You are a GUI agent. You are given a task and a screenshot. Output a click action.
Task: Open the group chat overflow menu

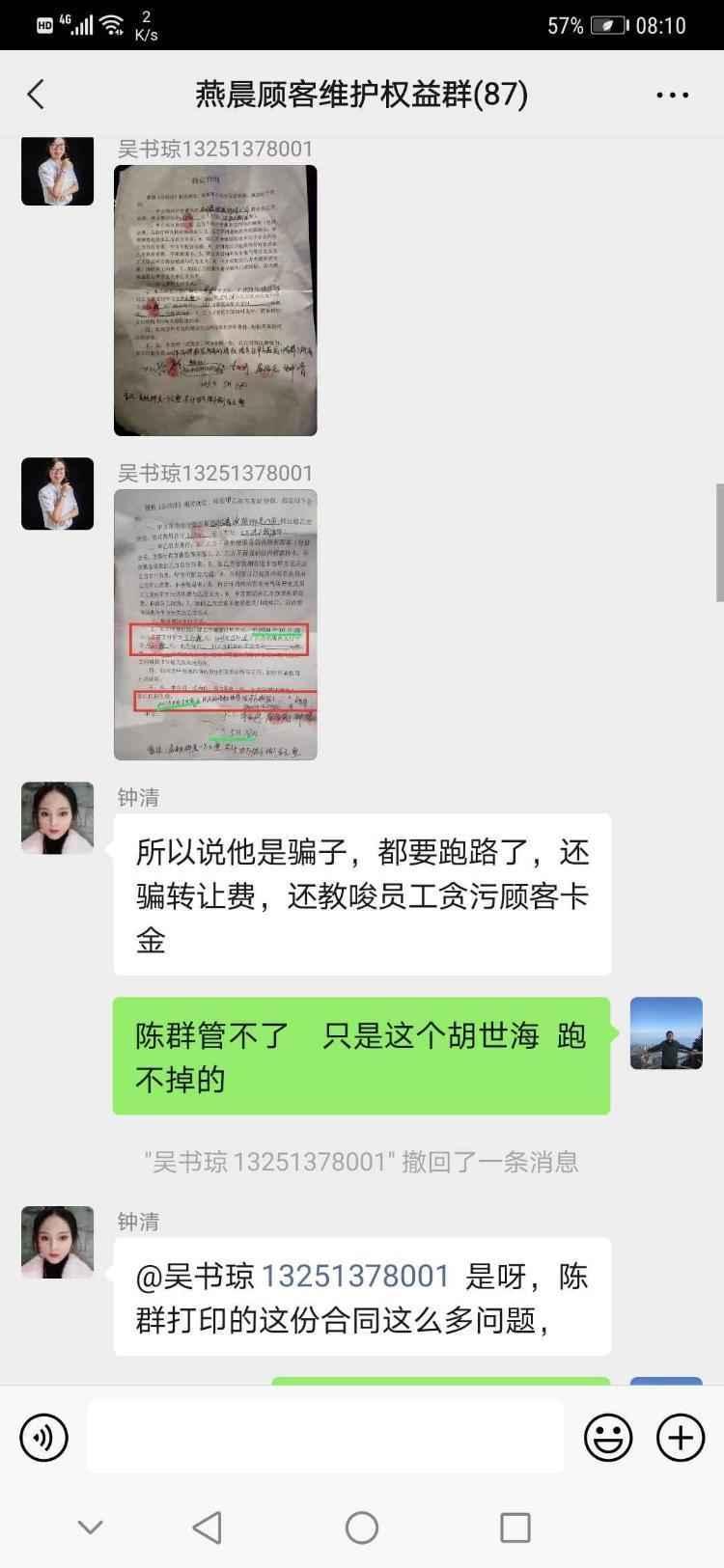(672, 95)
